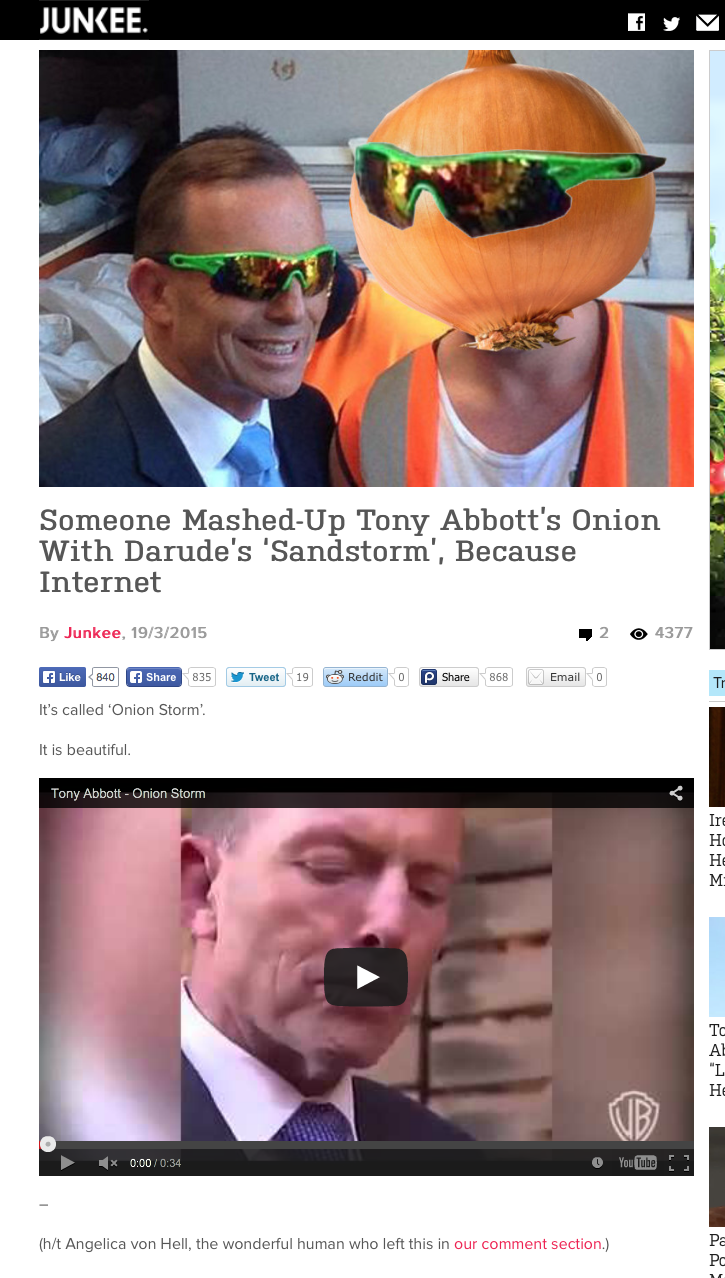Email this article
Screen dimensions: 725x1278
tap(555, 677)
